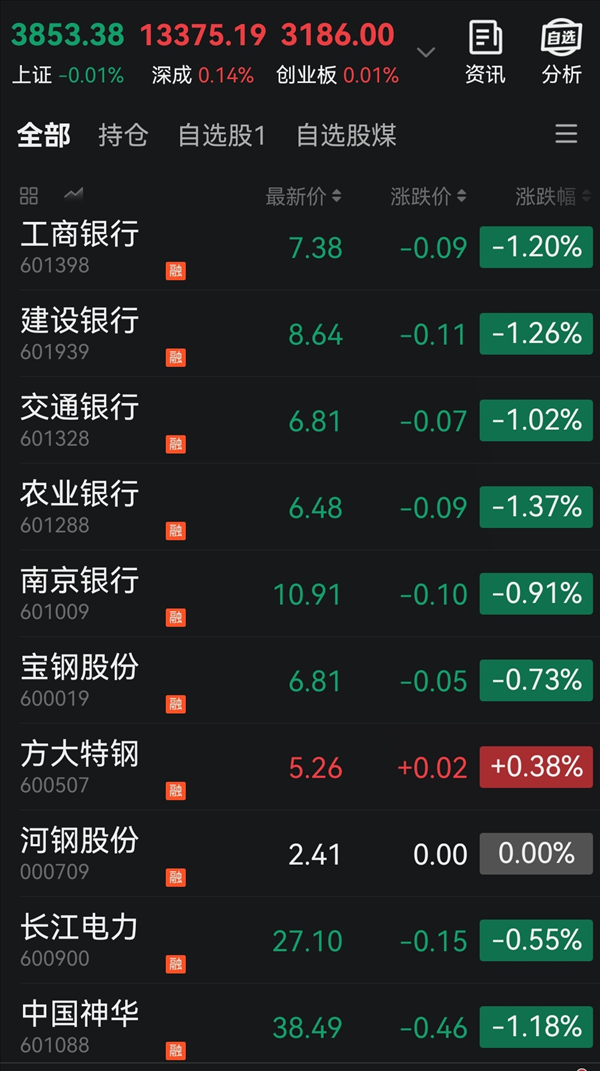Screen dimensions: 600x1071
Task: Sort the list by 涨跌价
Action: [428, 197]
